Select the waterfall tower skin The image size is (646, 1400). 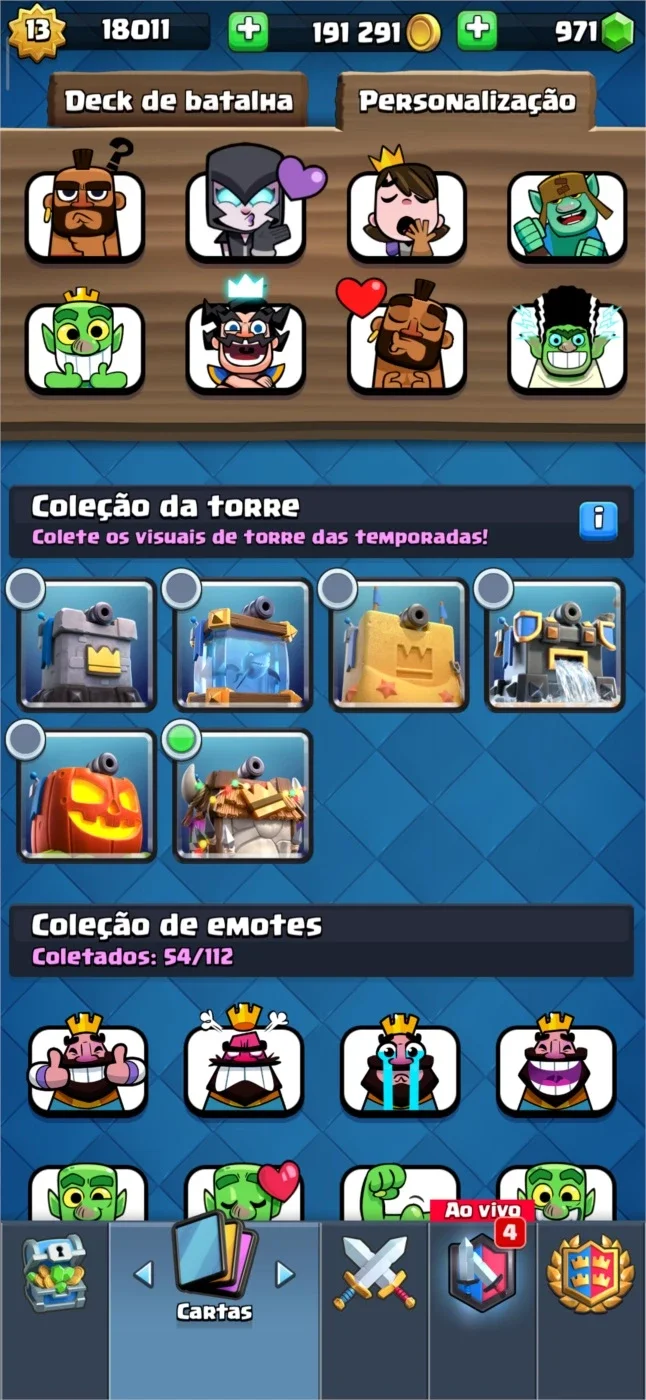tap(555, 644)
